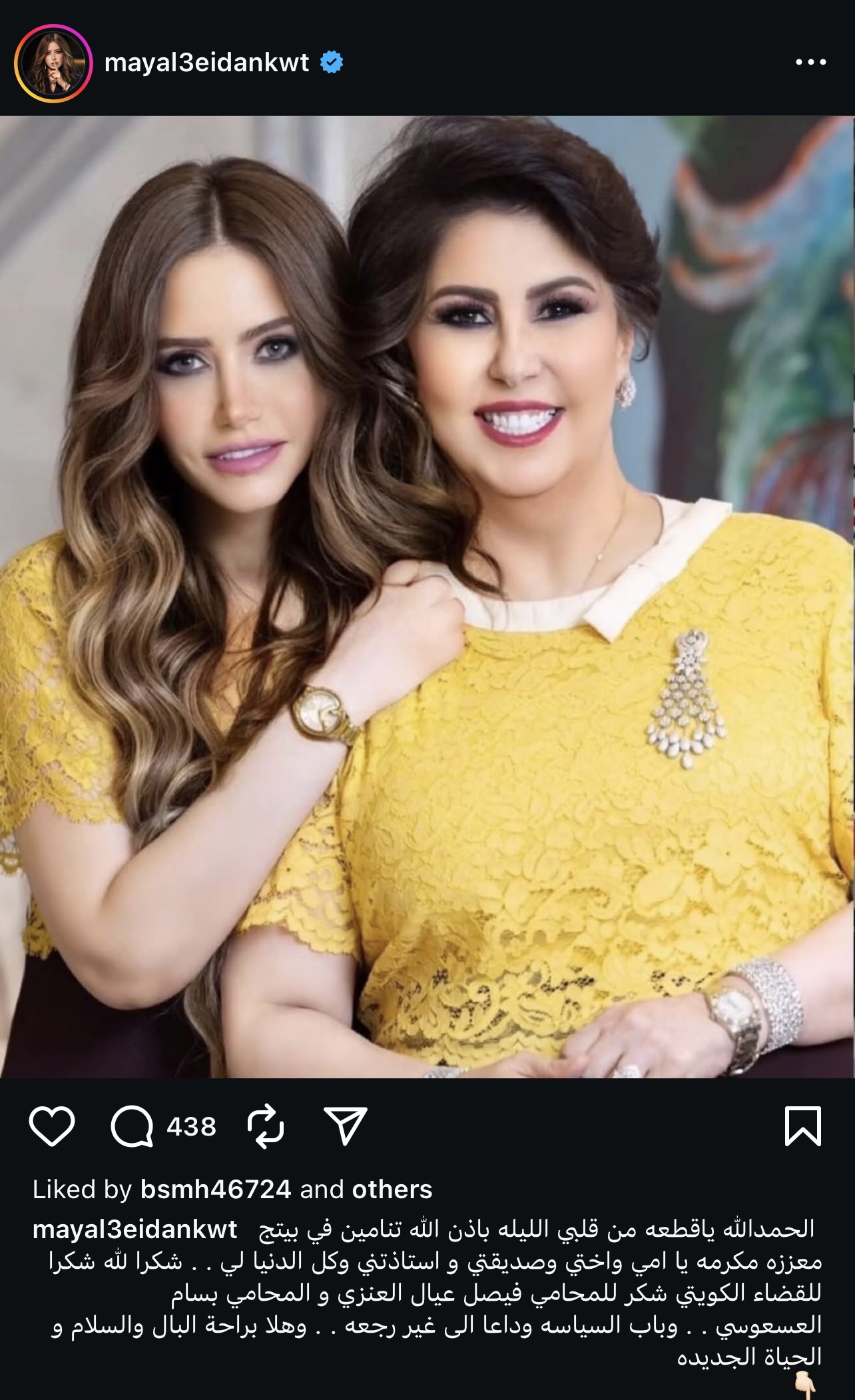The width and height of the screenshot is (855, 1400).
Task: Share the post via paper plane icon
Action: [x=345, y=1126]
